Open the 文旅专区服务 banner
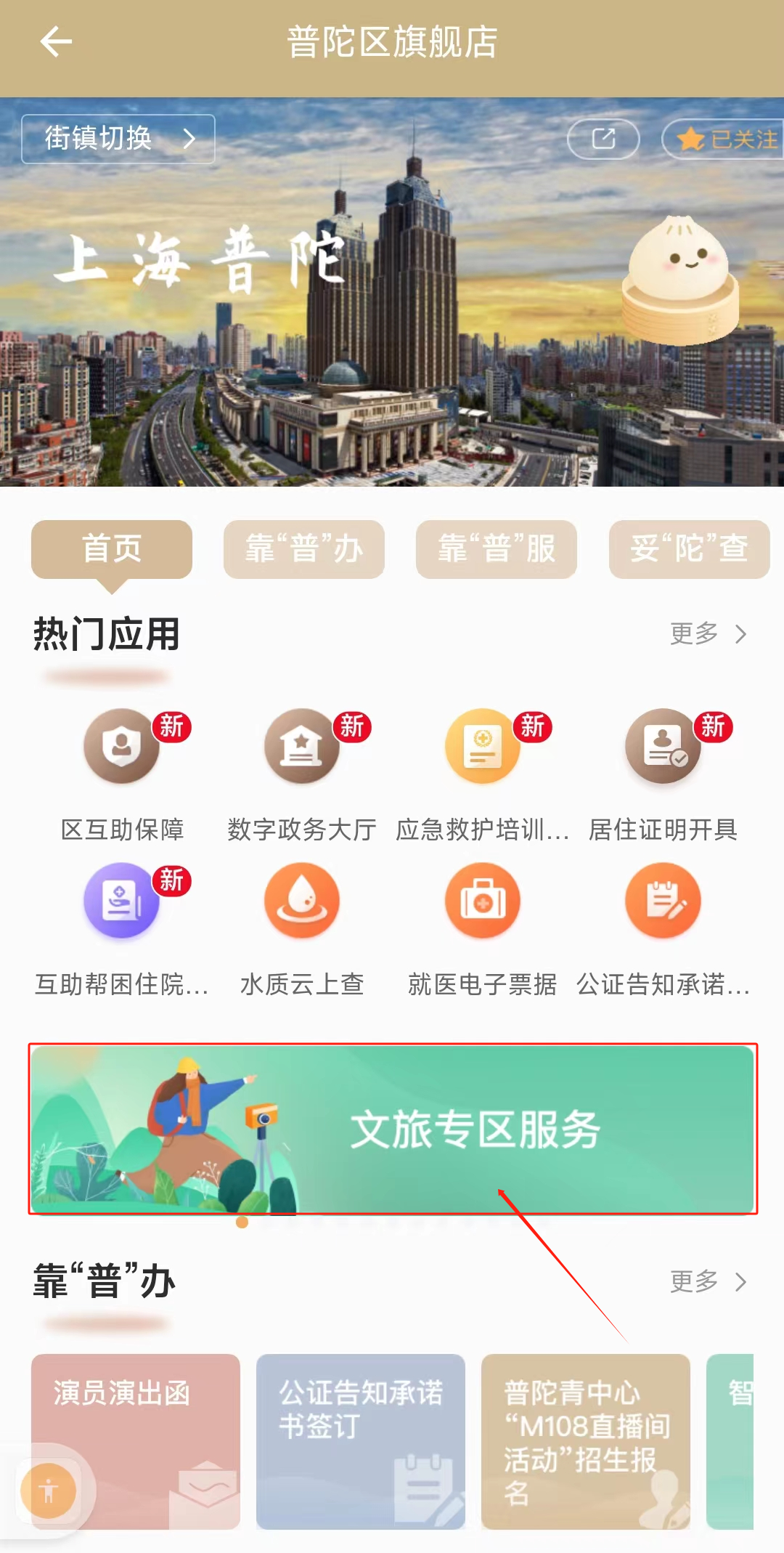The width and height of the screenshot is (784, 1553). pos(392,1130)
